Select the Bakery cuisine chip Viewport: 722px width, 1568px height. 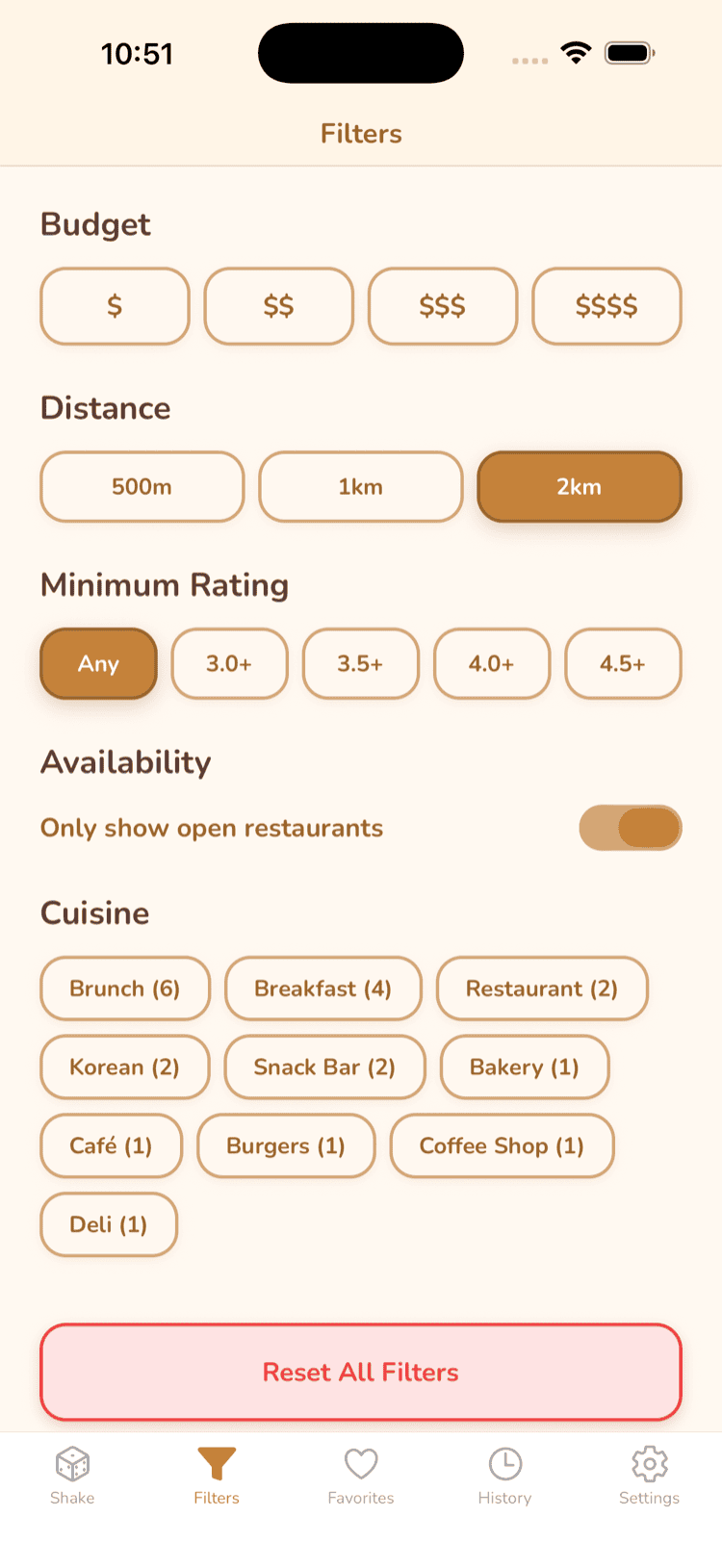click(x=525, y=1067)
